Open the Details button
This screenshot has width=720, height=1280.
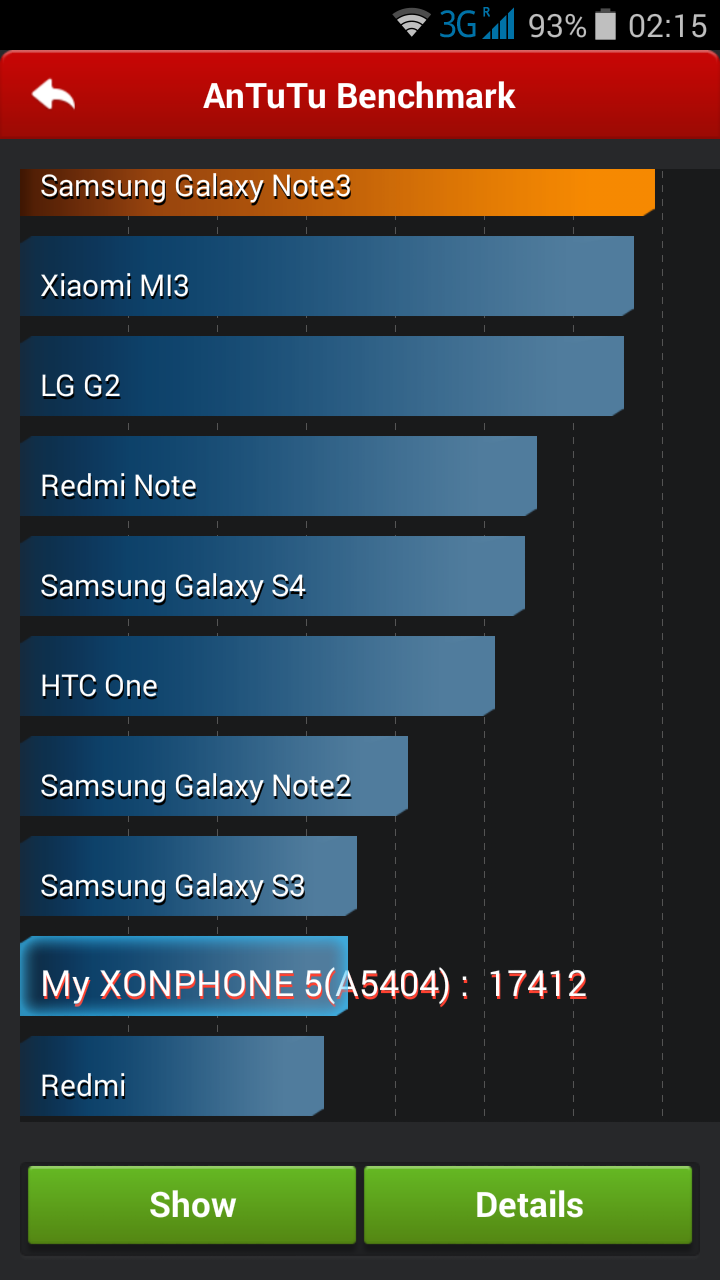528,1204
